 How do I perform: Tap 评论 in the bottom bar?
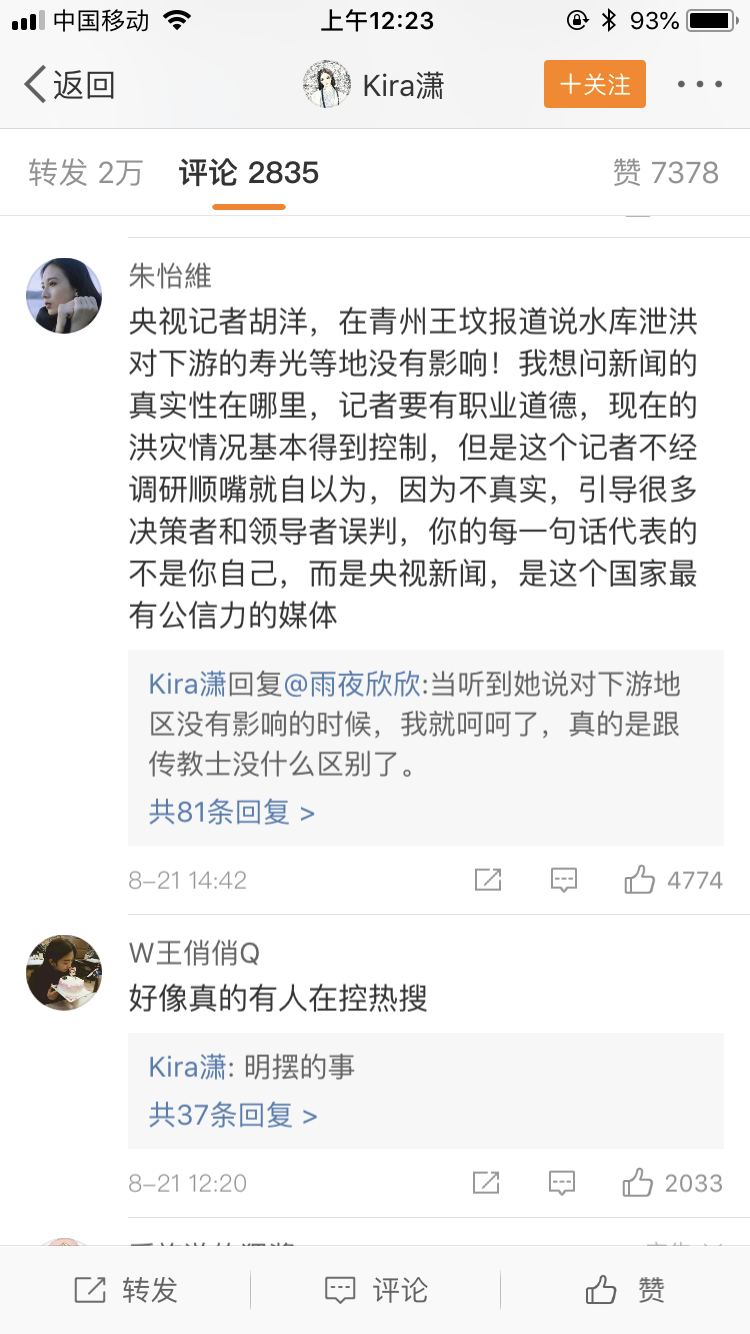coord(376,1290)
